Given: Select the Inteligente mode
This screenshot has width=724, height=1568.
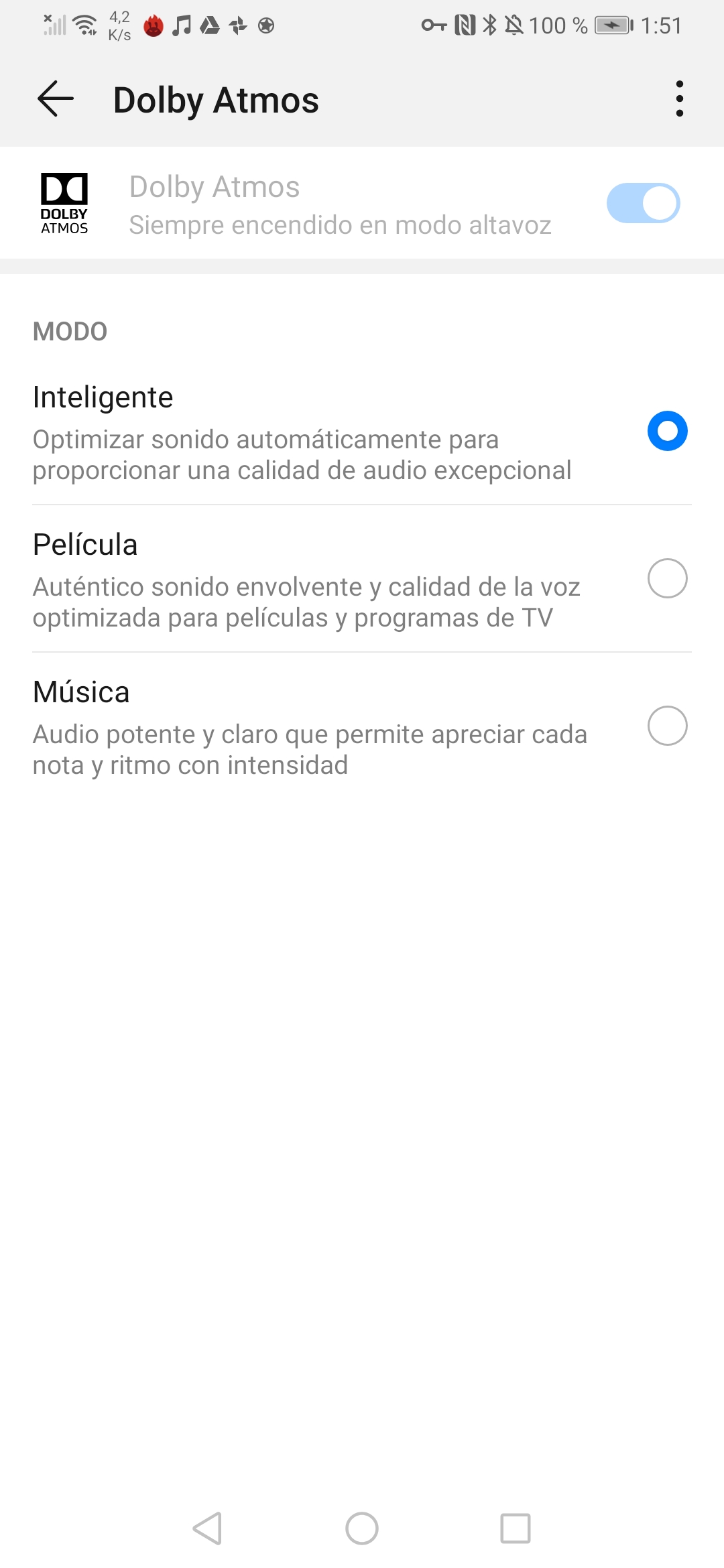Looking at the screenshot, I should [362, 432].
